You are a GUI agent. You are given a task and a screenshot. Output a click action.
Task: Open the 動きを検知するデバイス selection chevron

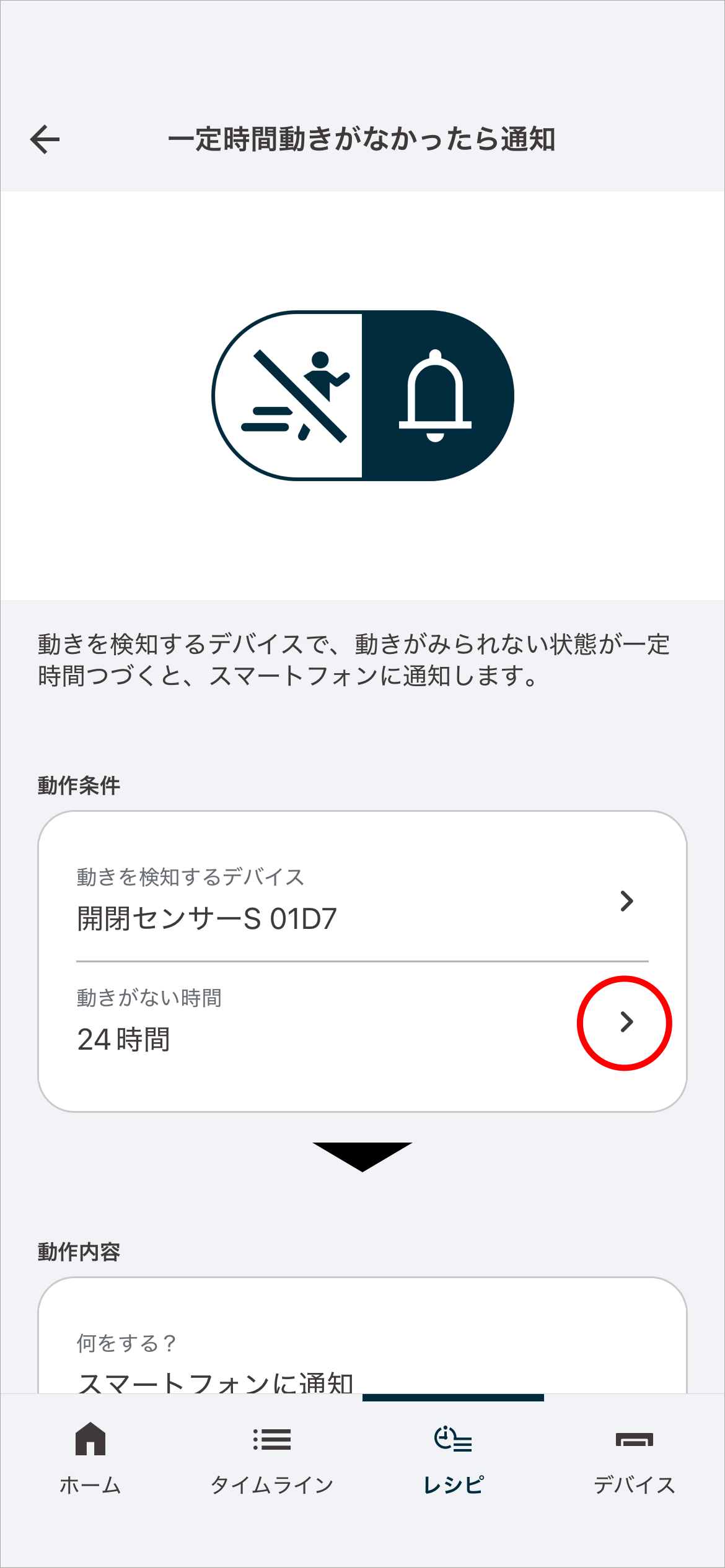(628, 902)
